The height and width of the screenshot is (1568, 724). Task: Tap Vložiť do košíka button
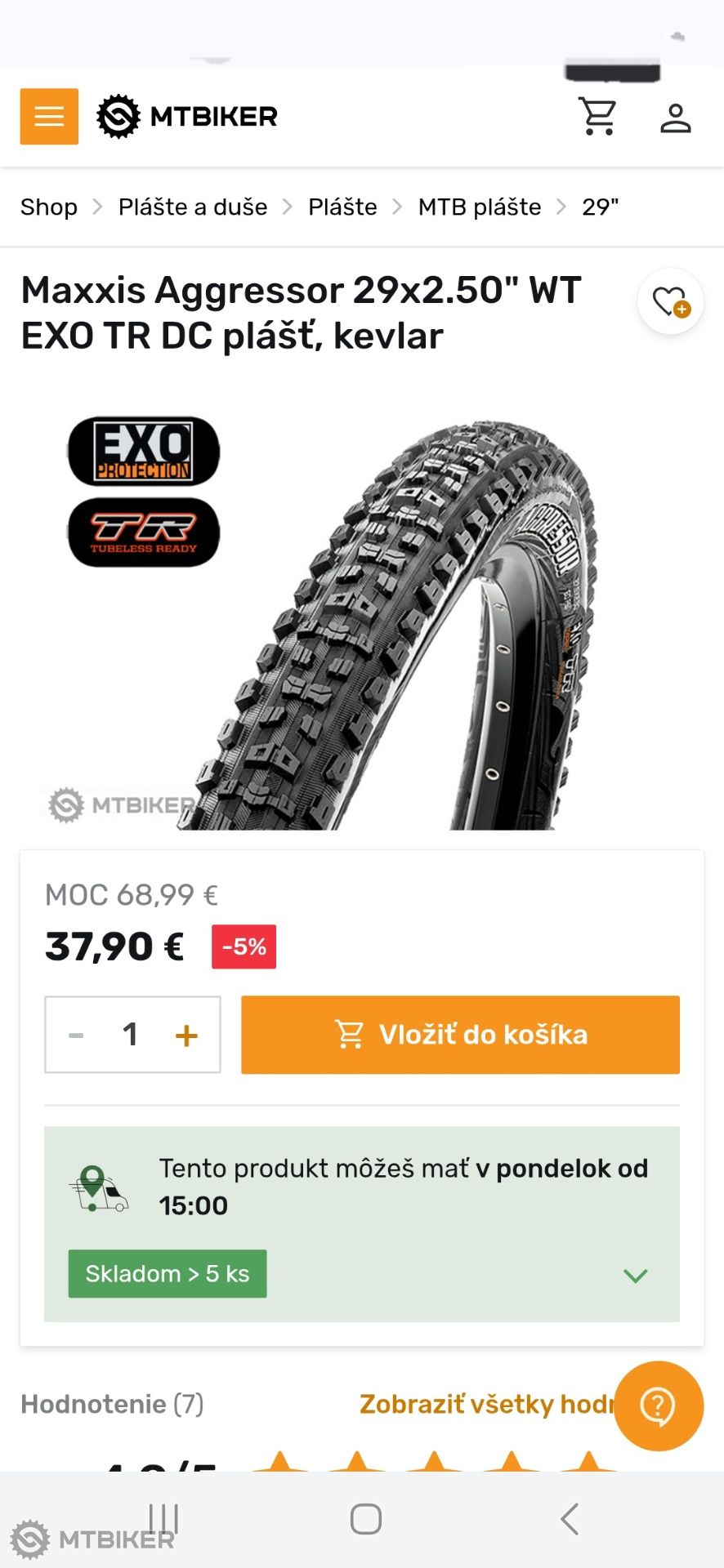tap(460, 1035)
